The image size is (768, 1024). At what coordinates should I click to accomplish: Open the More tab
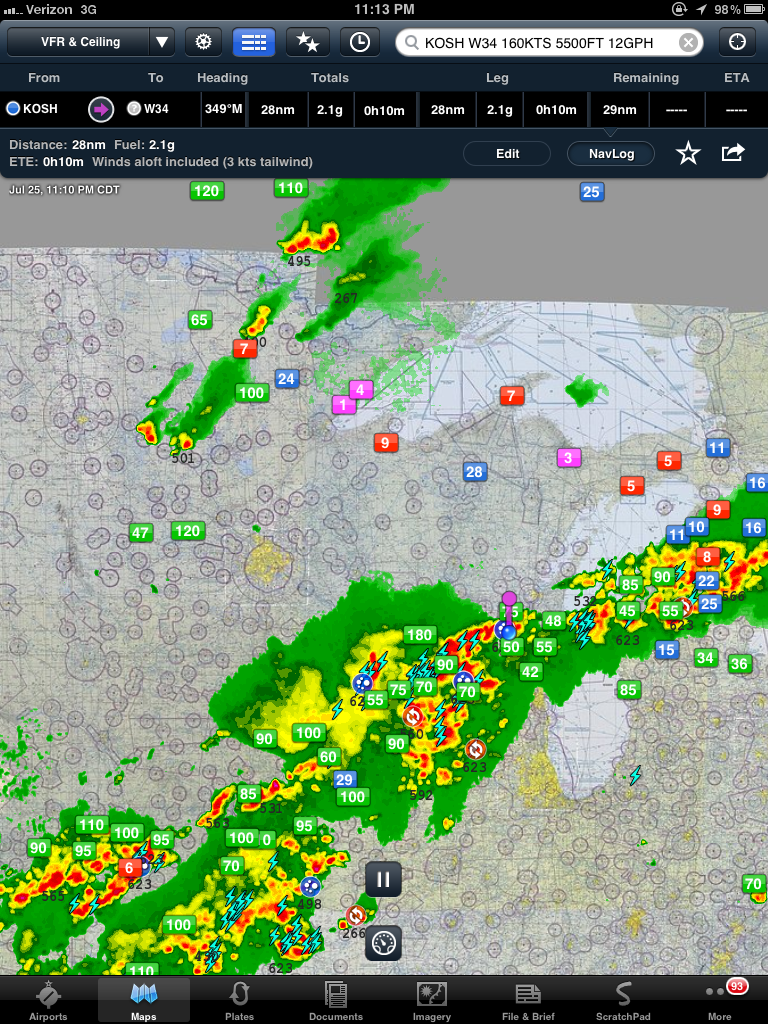pos(720,1000)
